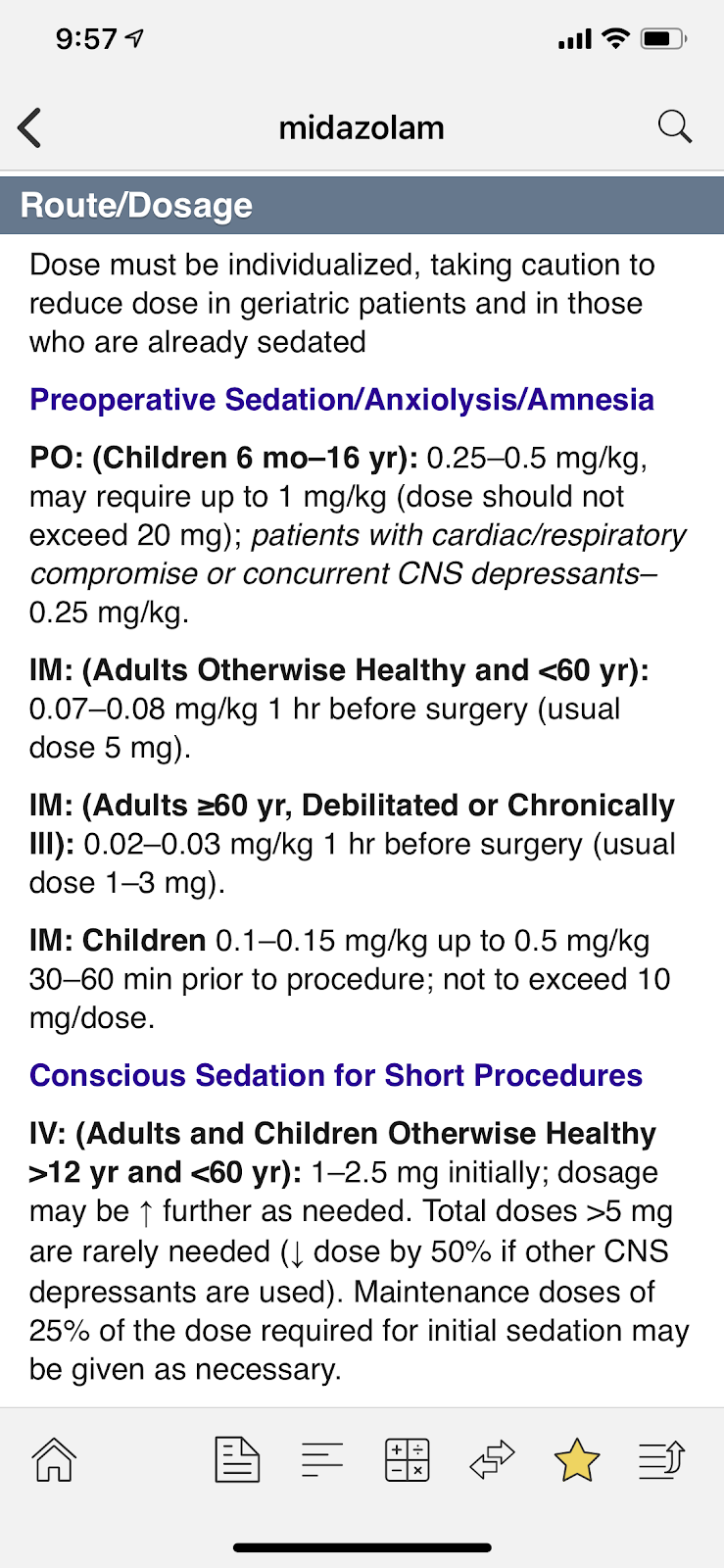Open the dose calculator tool
724x1568 pixels.
(x=407, y=1459)
